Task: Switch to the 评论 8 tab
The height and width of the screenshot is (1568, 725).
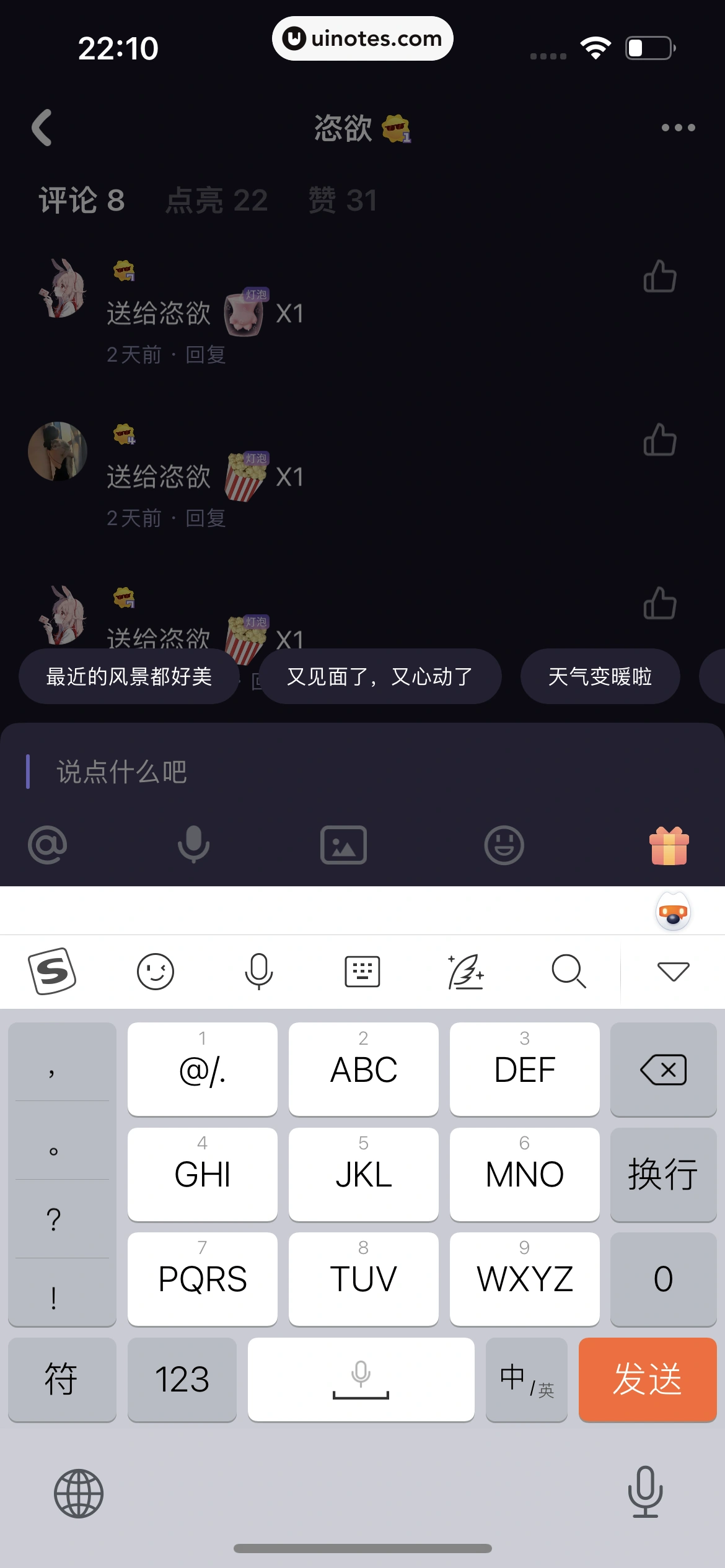Action: tap(82, 200)
